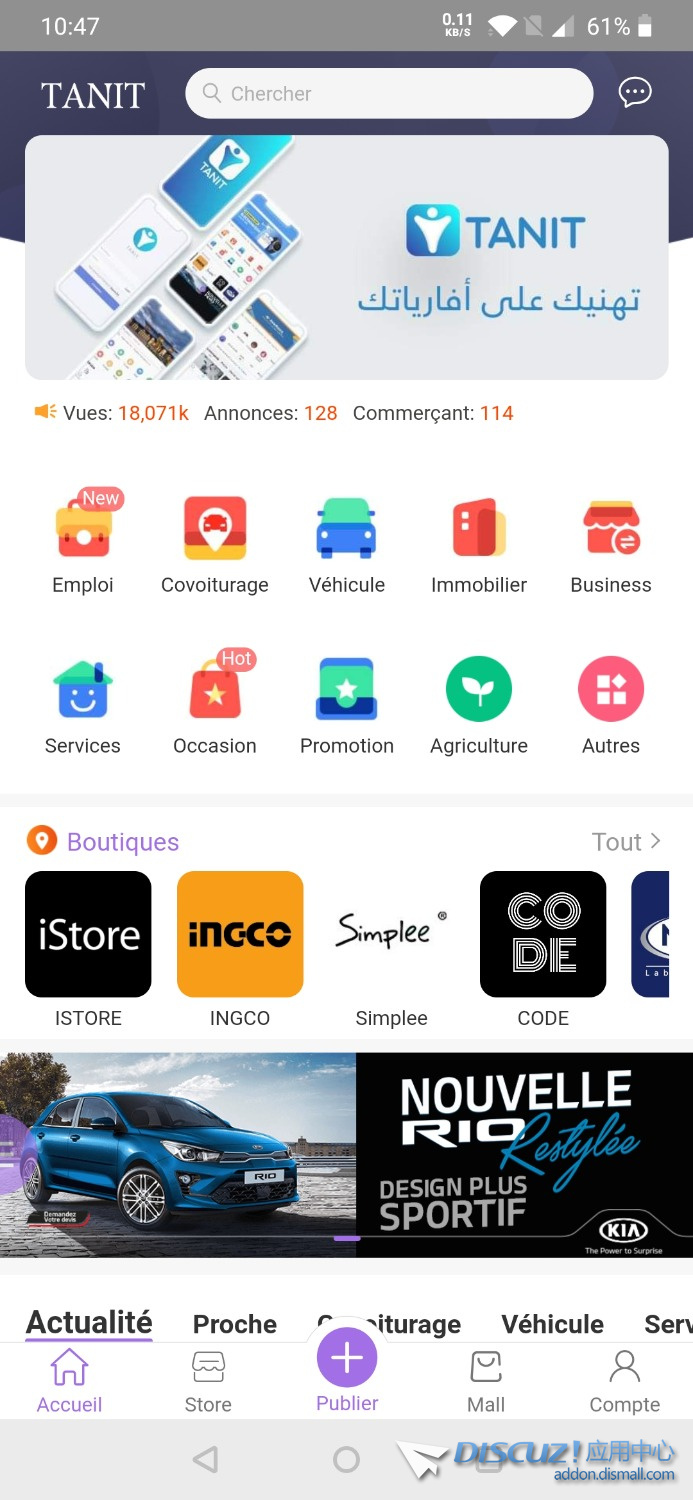Screen dimensions: 693x1500
Task: Open the ISTORE boutique
Action: pyautogui.click(x=88, y=935)
